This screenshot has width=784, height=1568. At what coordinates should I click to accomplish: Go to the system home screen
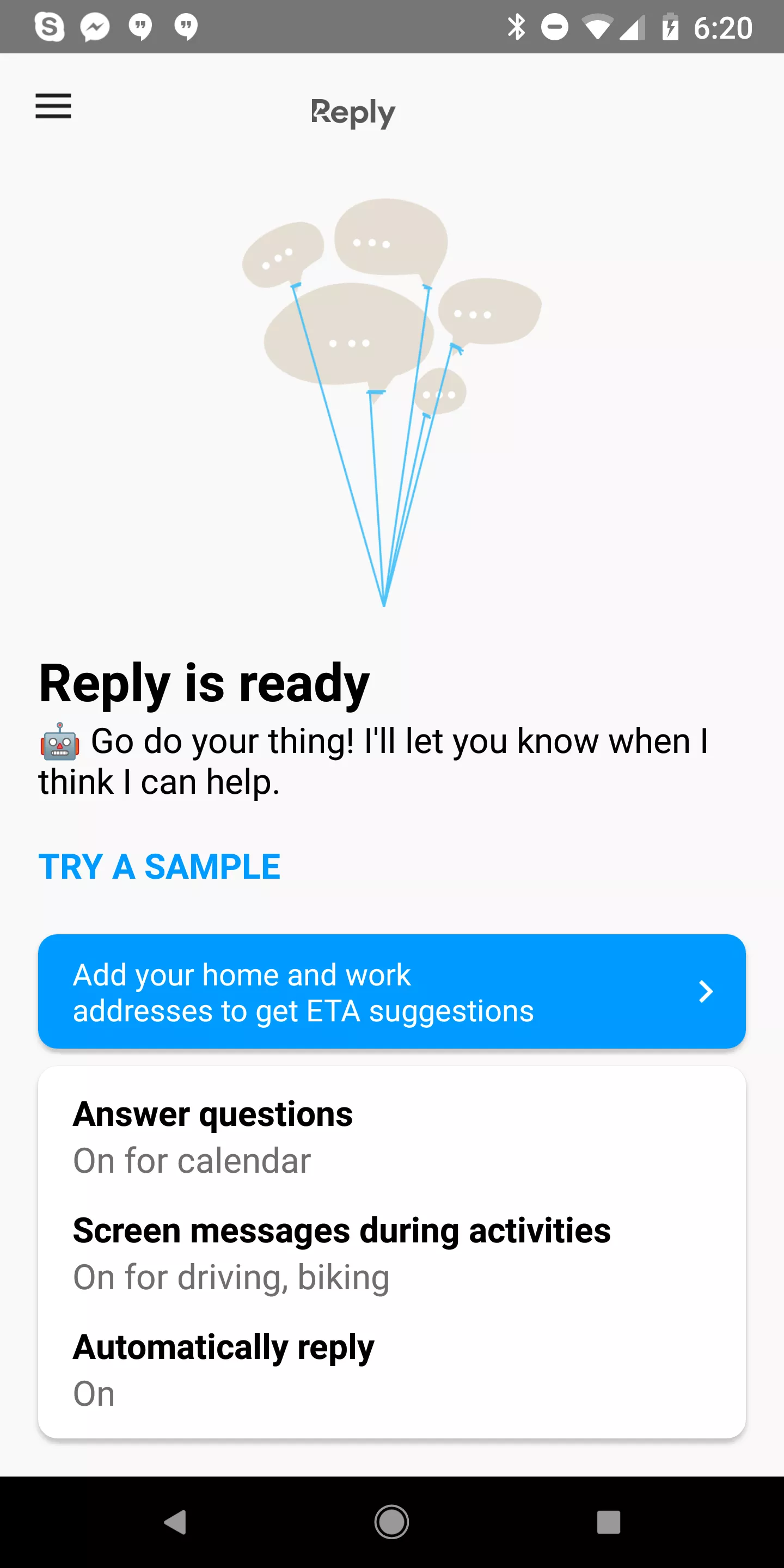pyautogui.click(x=391, y=1522)
